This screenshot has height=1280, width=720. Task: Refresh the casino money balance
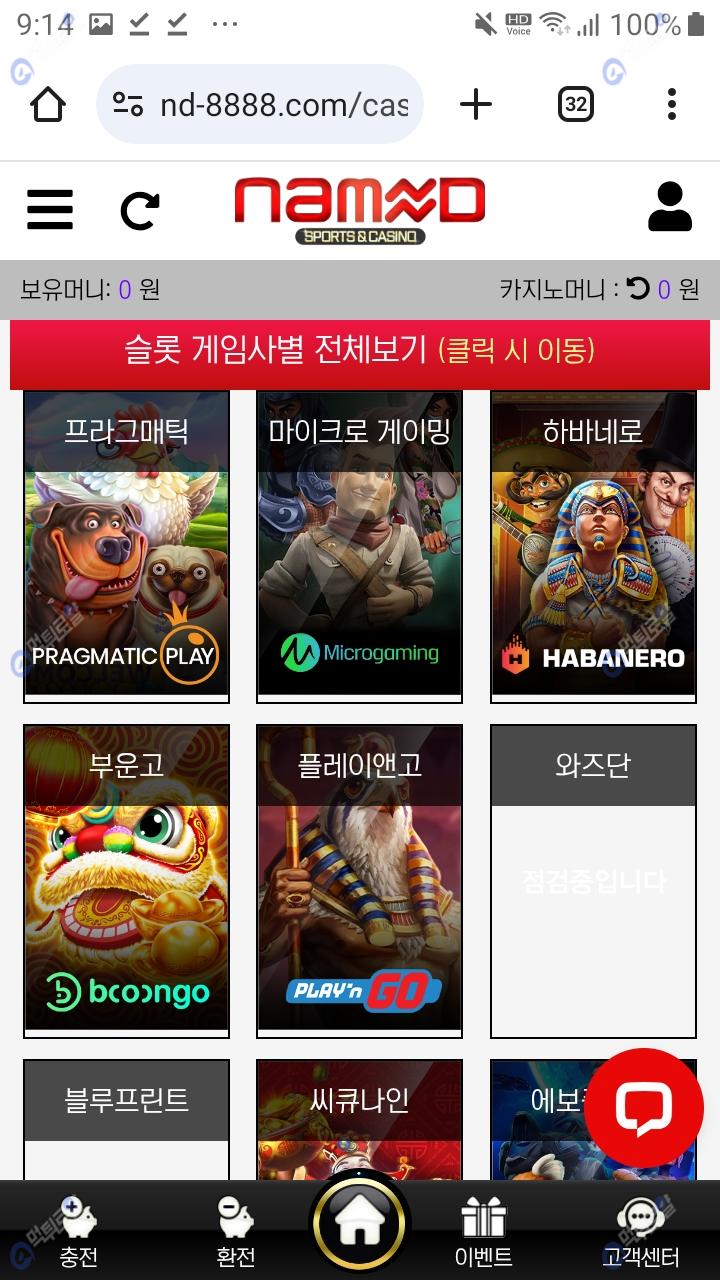point(638,289)
